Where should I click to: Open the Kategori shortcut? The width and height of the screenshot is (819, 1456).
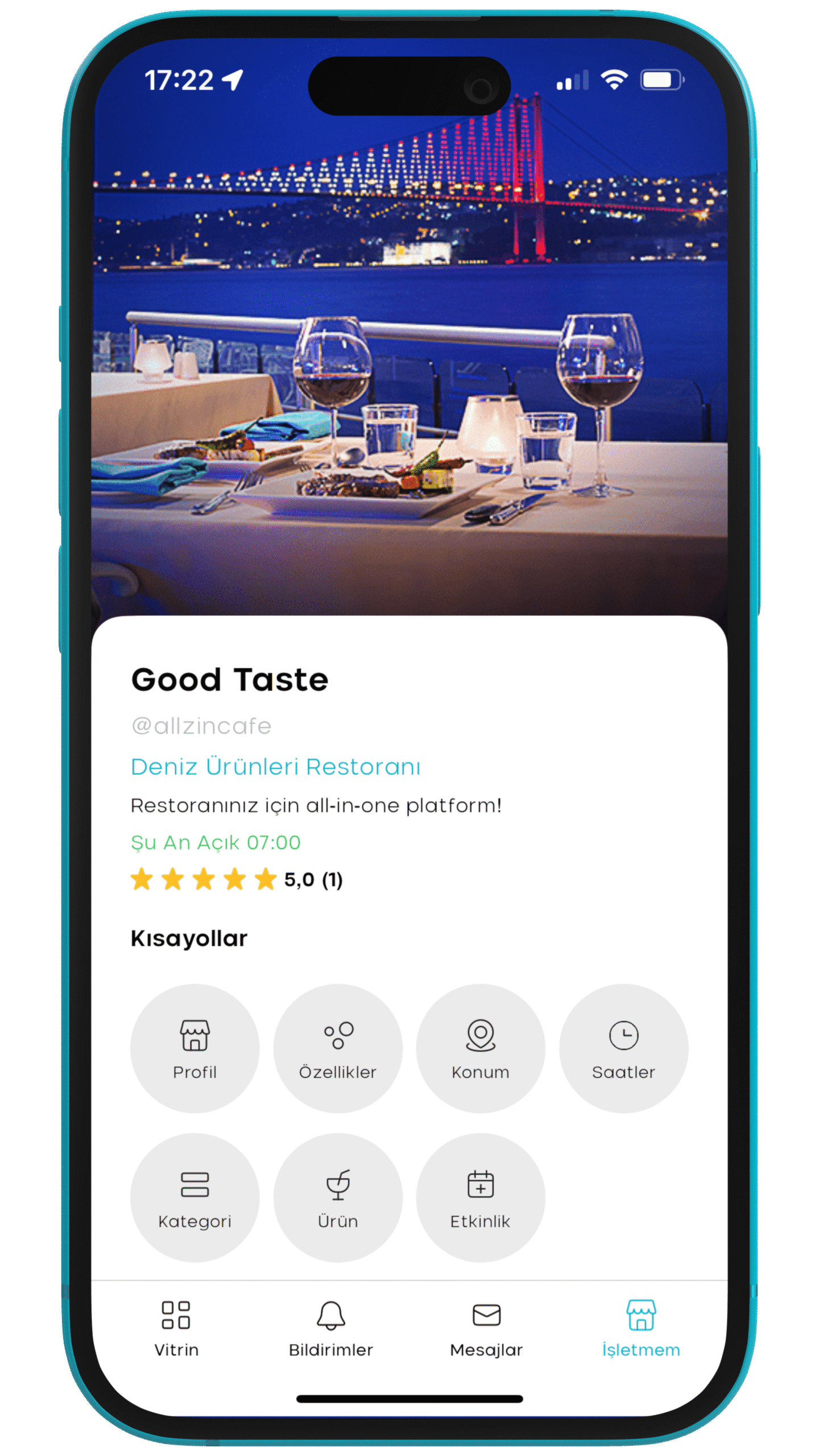pos(195,1197)
